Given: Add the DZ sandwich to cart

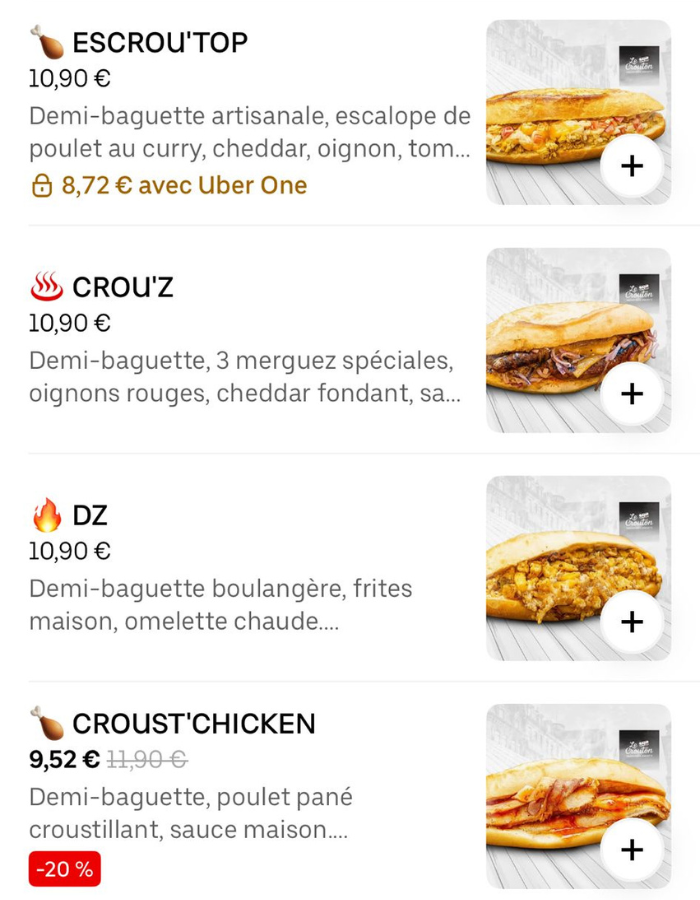Looking at the screenshot, I should point(632,622).
